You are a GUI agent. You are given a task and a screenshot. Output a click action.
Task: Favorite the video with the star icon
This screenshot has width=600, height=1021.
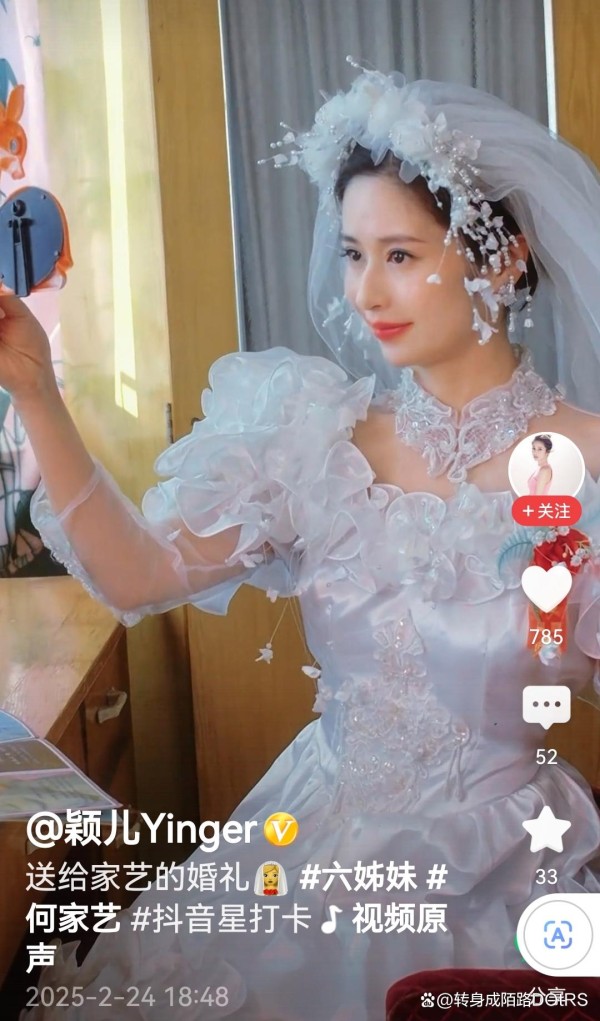546,828
